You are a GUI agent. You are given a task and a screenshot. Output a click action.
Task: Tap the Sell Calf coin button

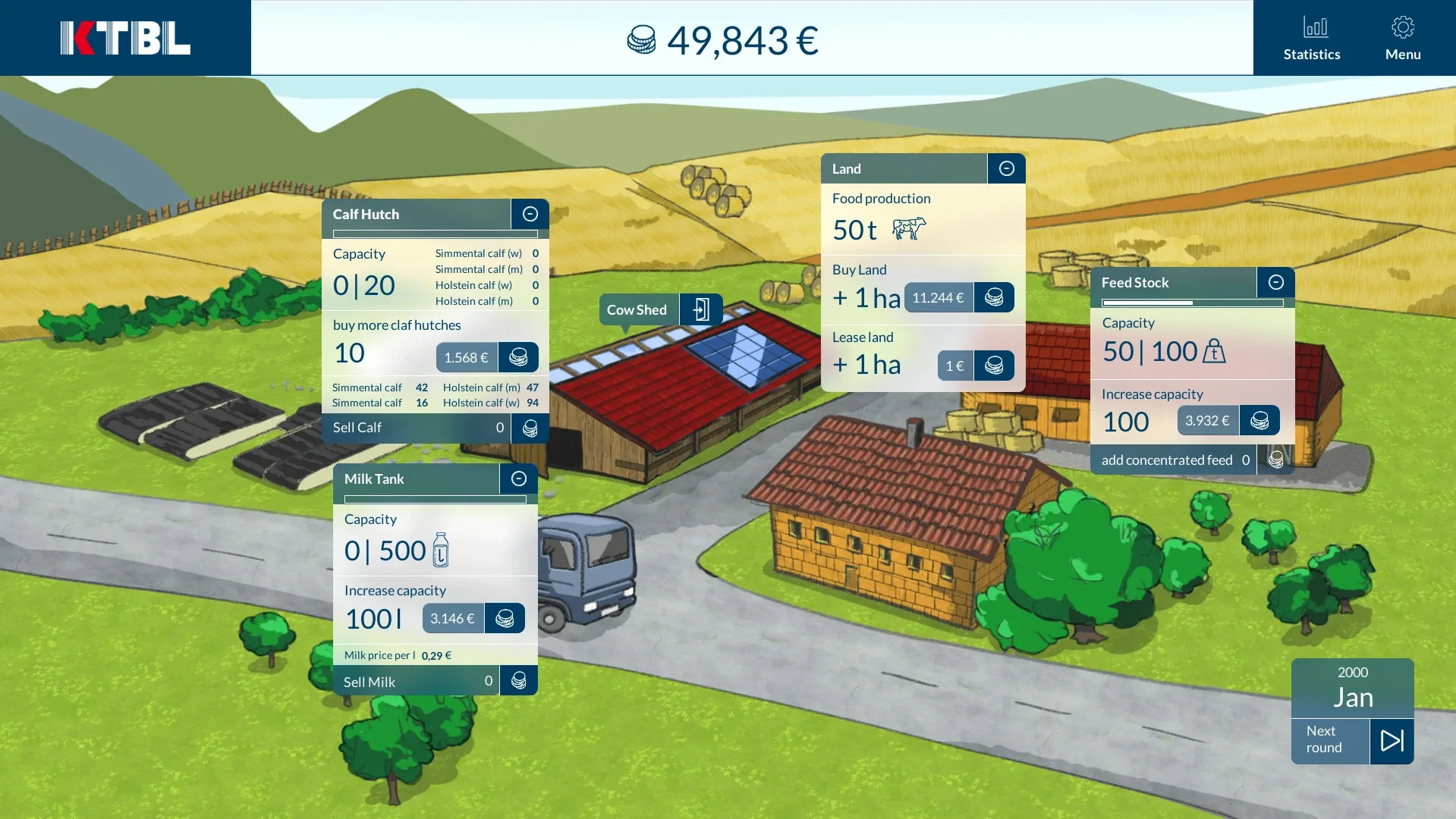pyautogui.click(x=530, y=428)
